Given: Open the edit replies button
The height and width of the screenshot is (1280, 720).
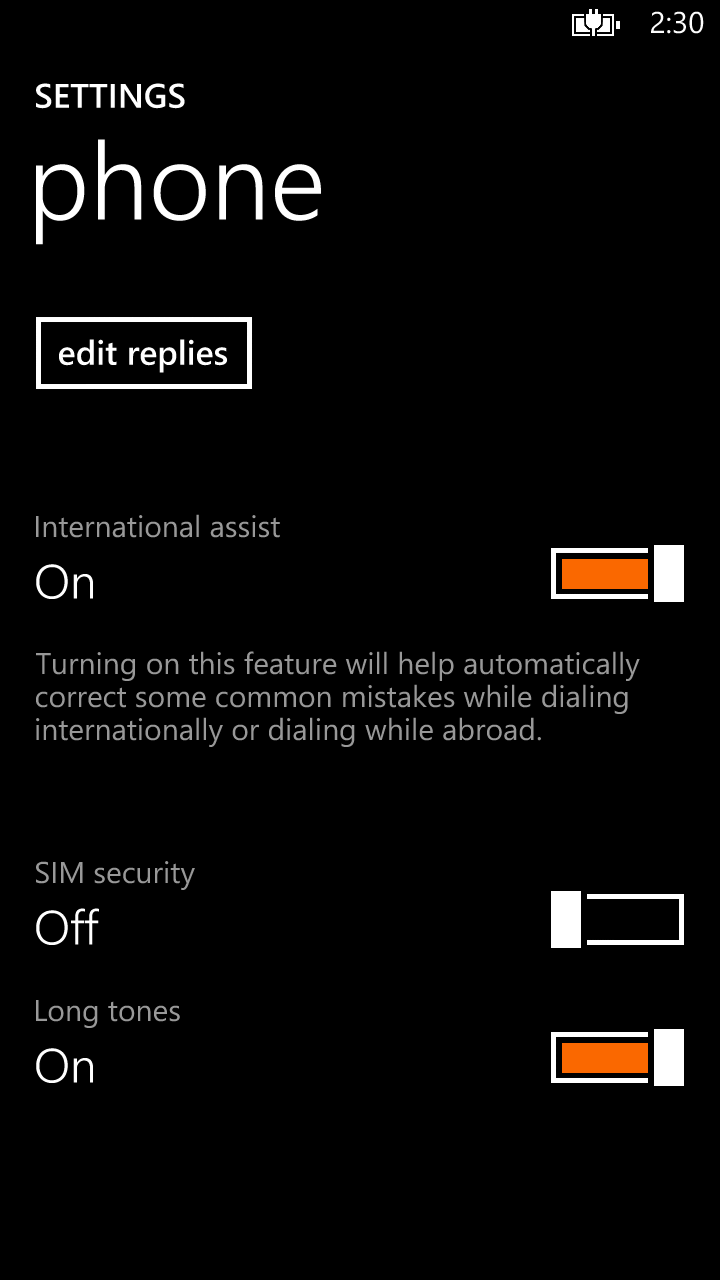Looking at the screenshot, I should pyautogui.click(x=143, y=353).
